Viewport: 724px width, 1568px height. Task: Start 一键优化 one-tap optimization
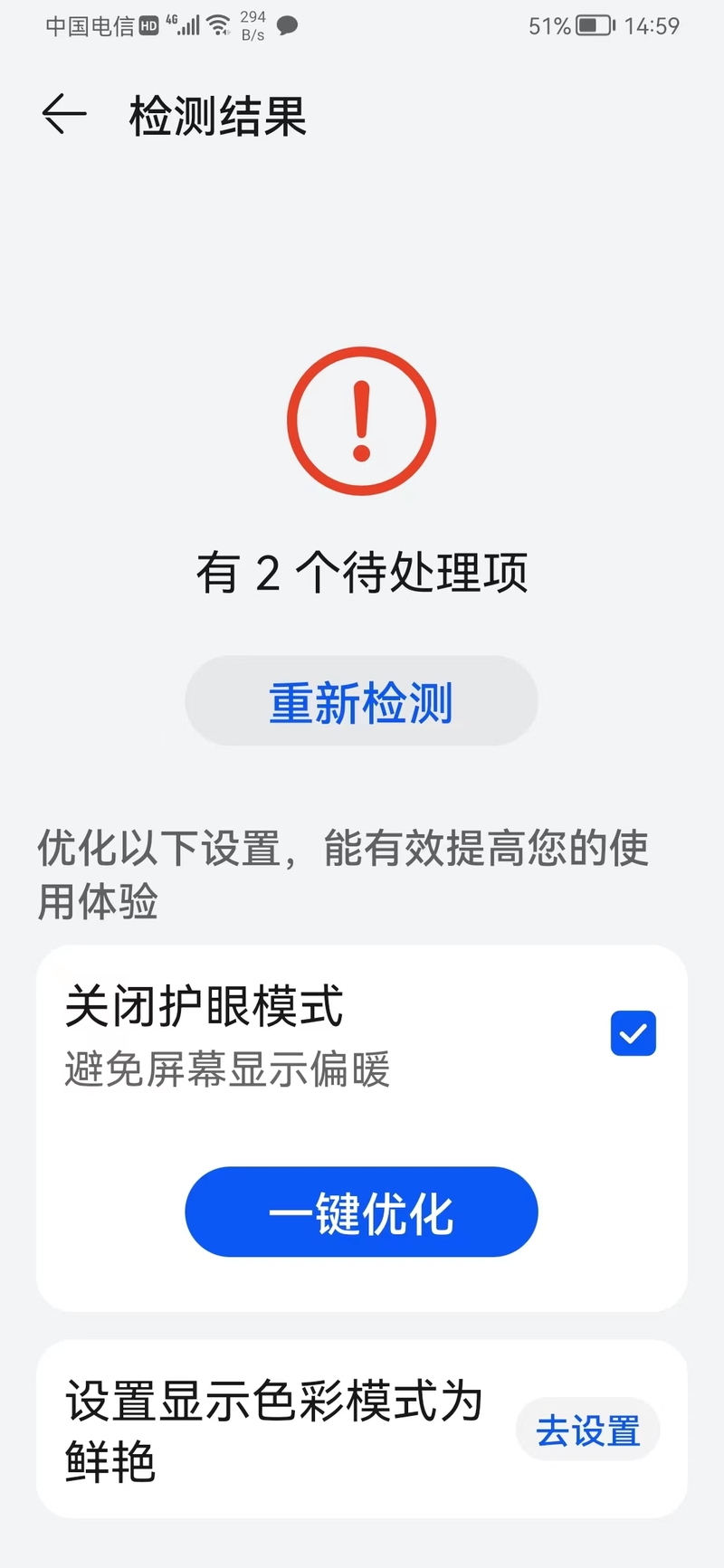tap(361, 1212)
